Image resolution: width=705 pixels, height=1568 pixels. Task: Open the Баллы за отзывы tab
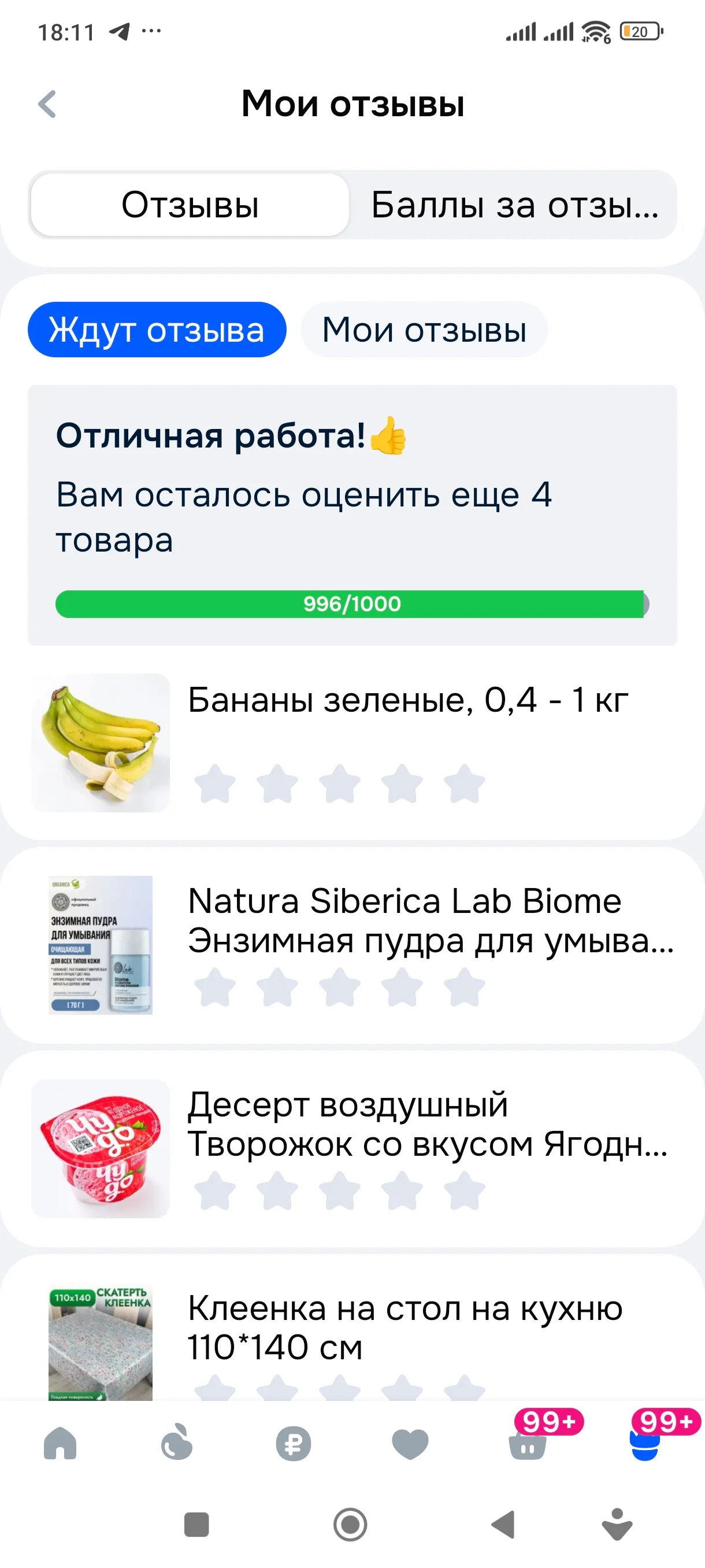tap(515, 205)
